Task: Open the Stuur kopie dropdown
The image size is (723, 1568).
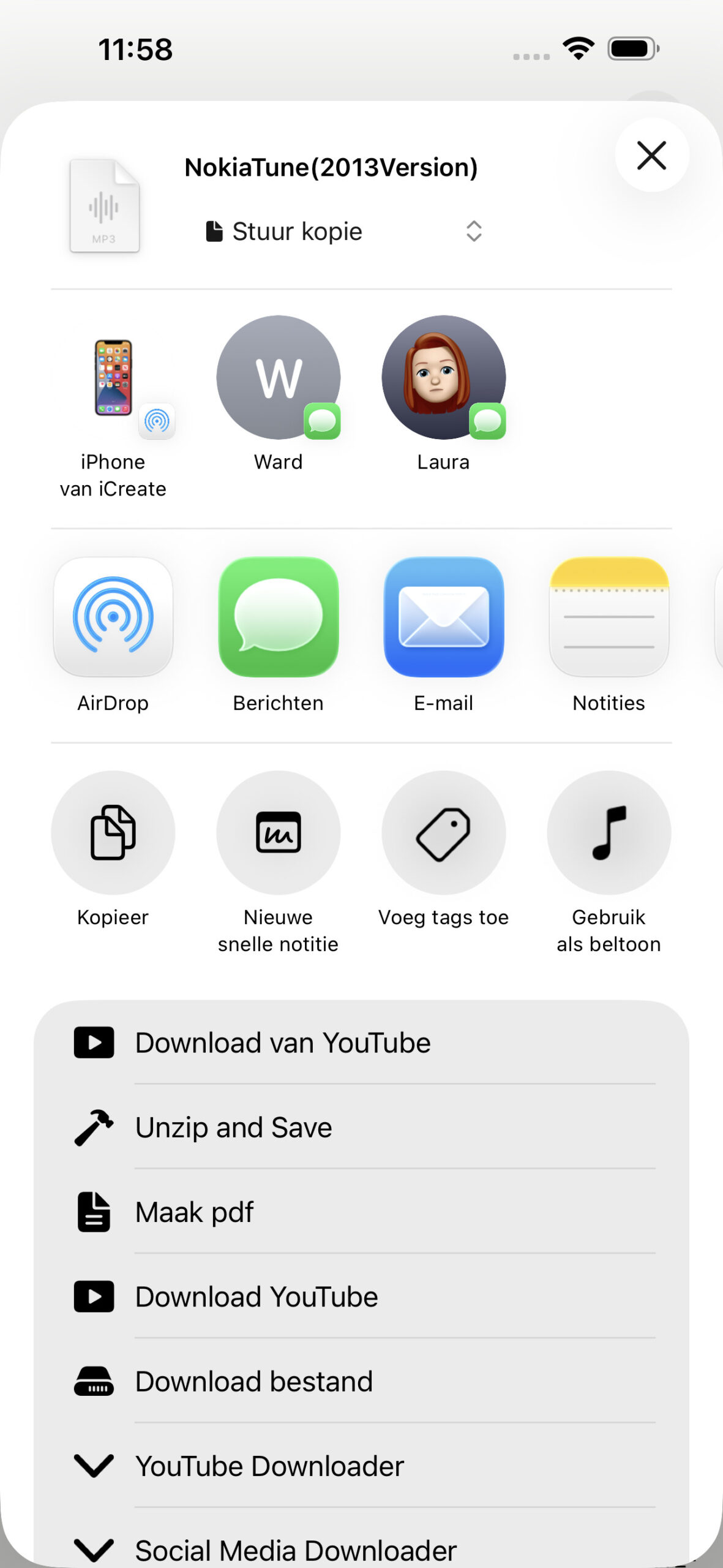Action: [x=344, y=232]
